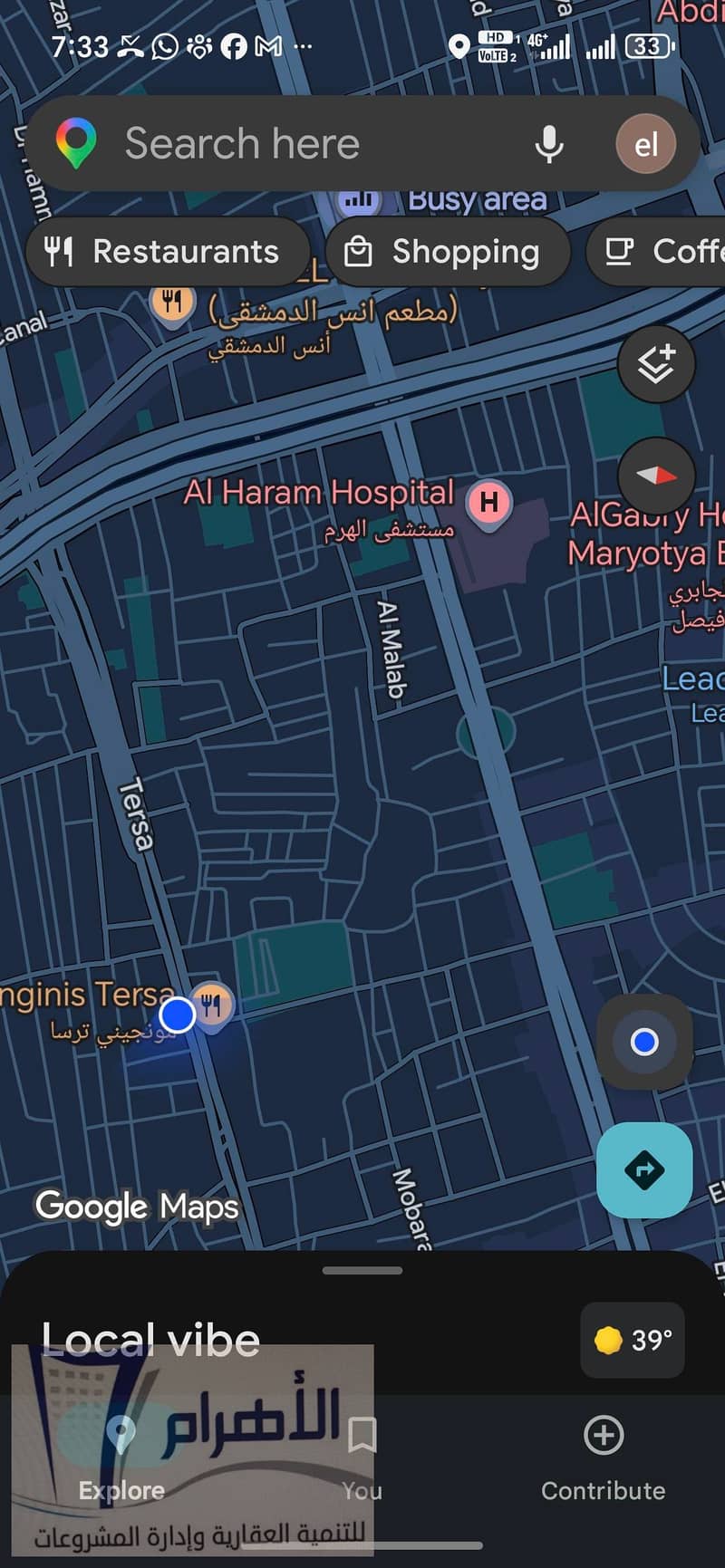
Task: Open Al Haram Hospital marker
Action: [x=489, y=502]
